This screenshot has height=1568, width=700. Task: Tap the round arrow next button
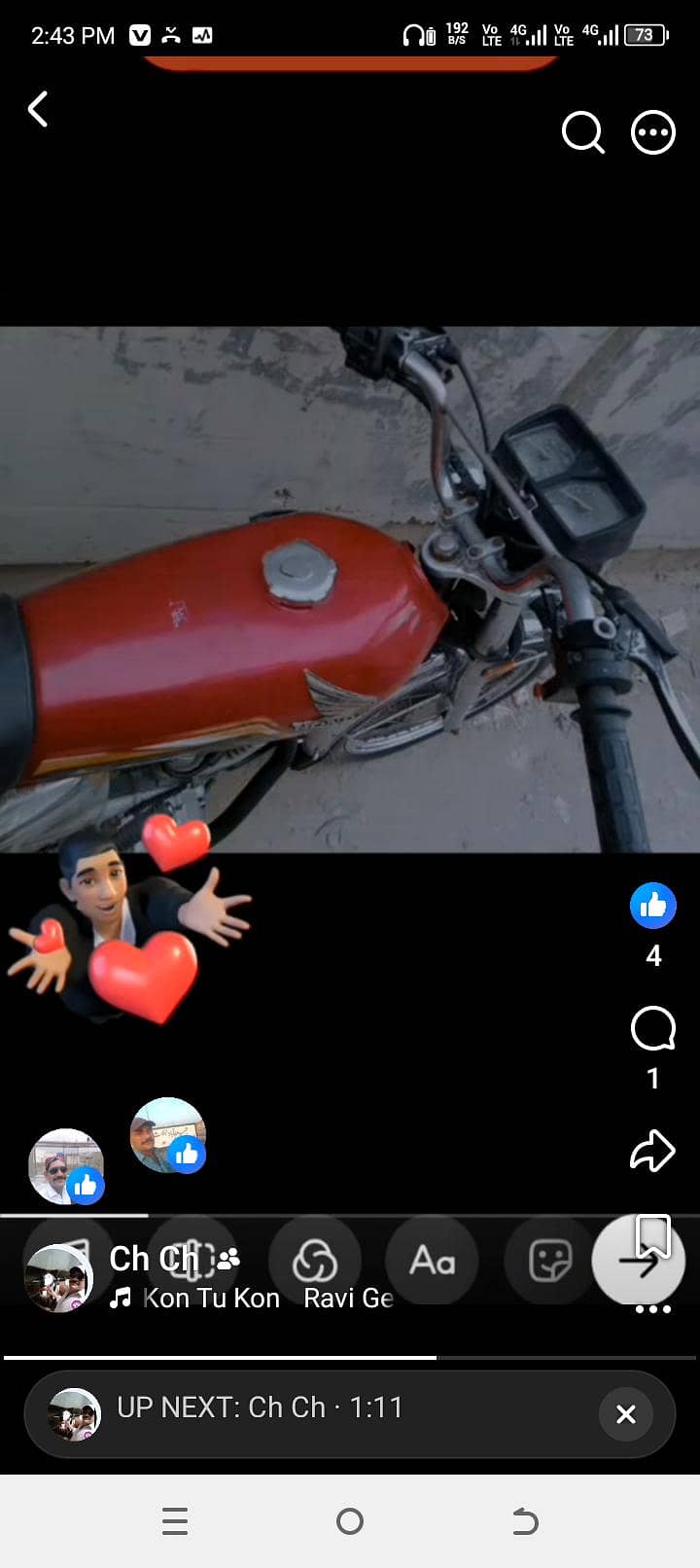tap(639, 1262)
